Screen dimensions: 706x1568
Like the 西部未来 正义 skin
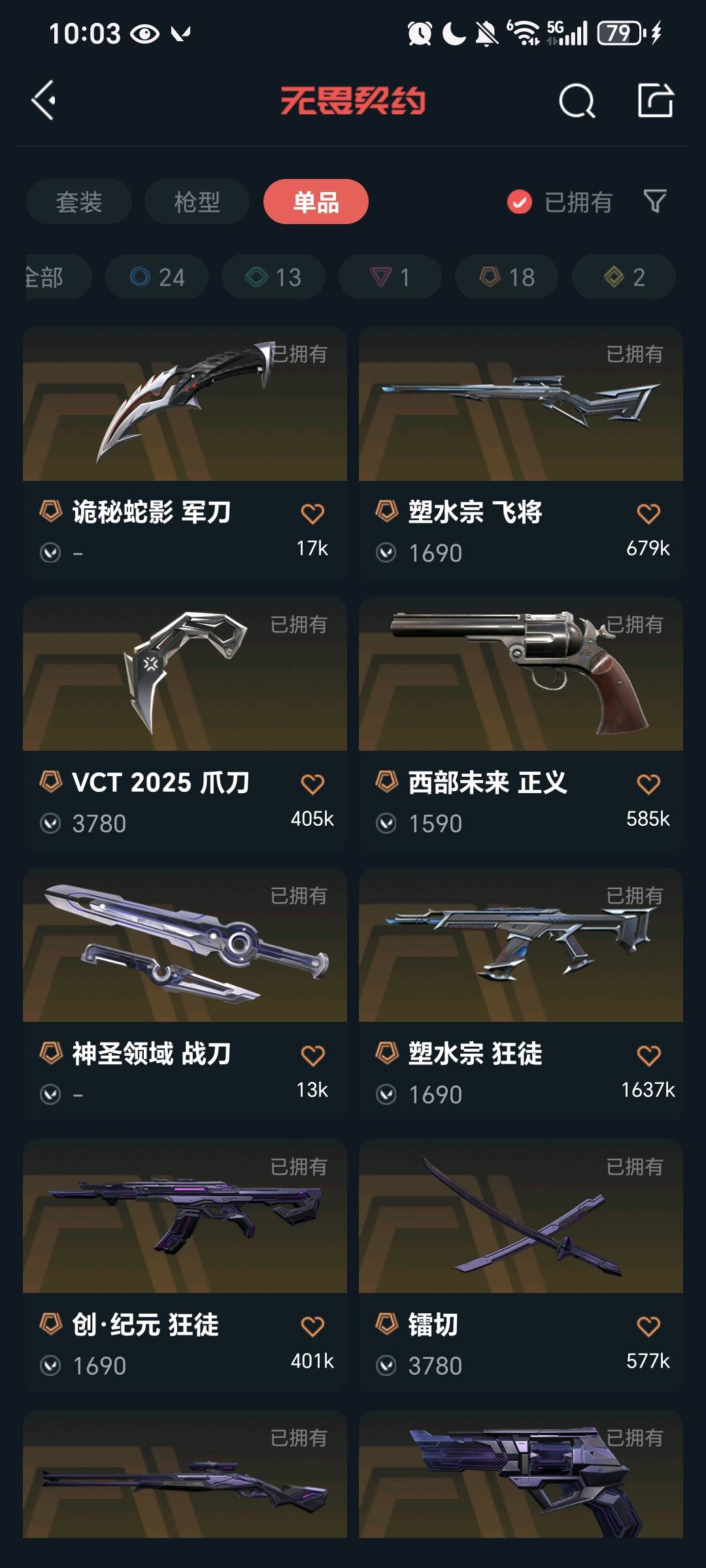648,784
